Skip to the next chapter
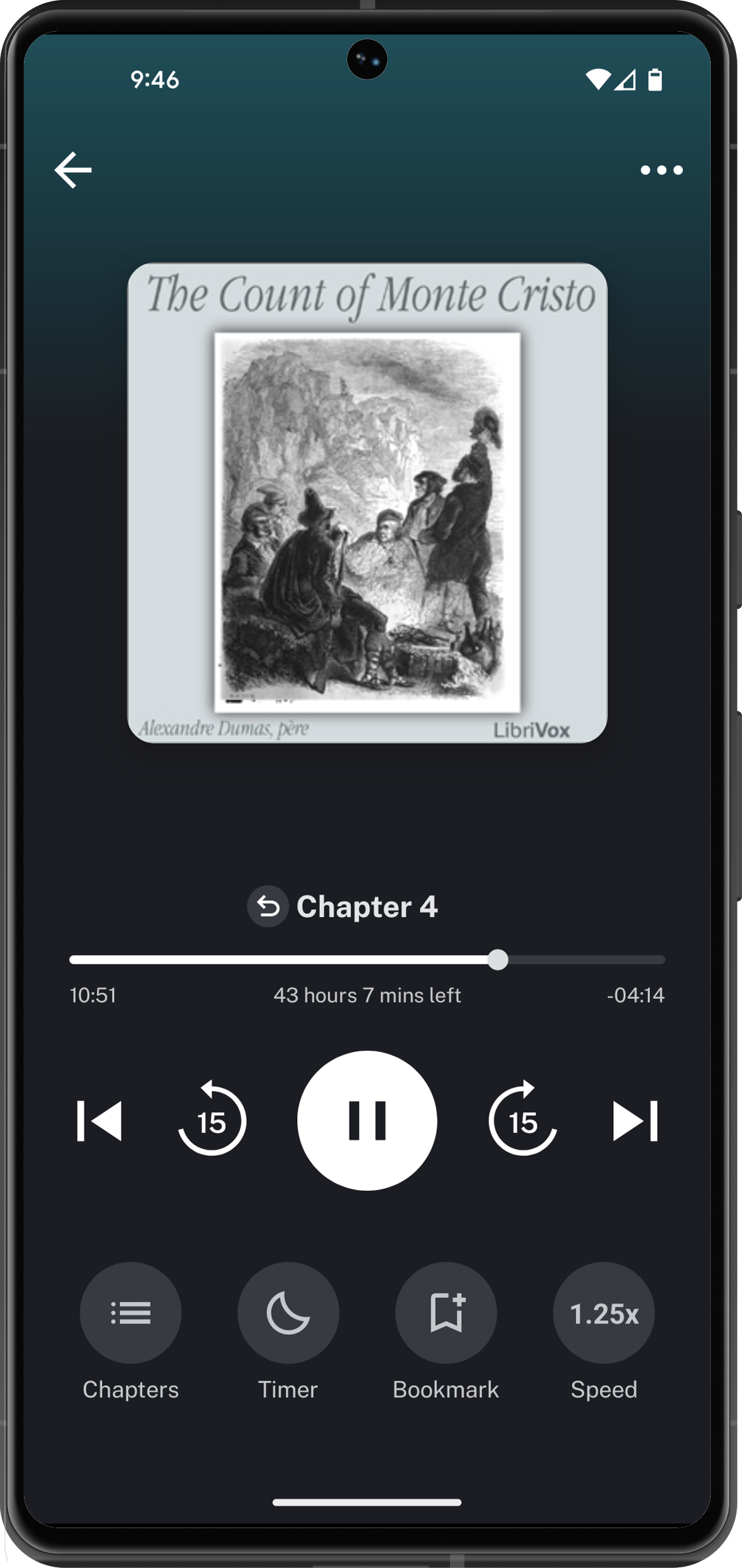742x1568 pixels. 635,1121
